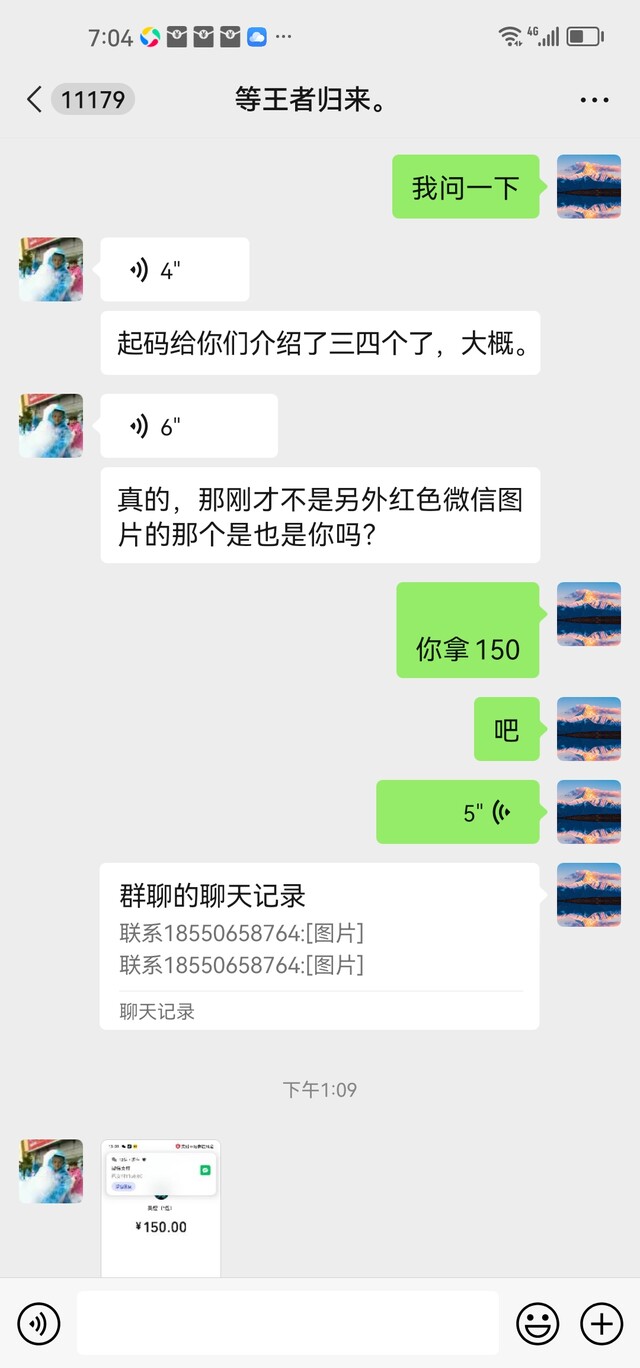Open the chat info overflow menu
Screen dimensions: 640x1368
point(594,100)
